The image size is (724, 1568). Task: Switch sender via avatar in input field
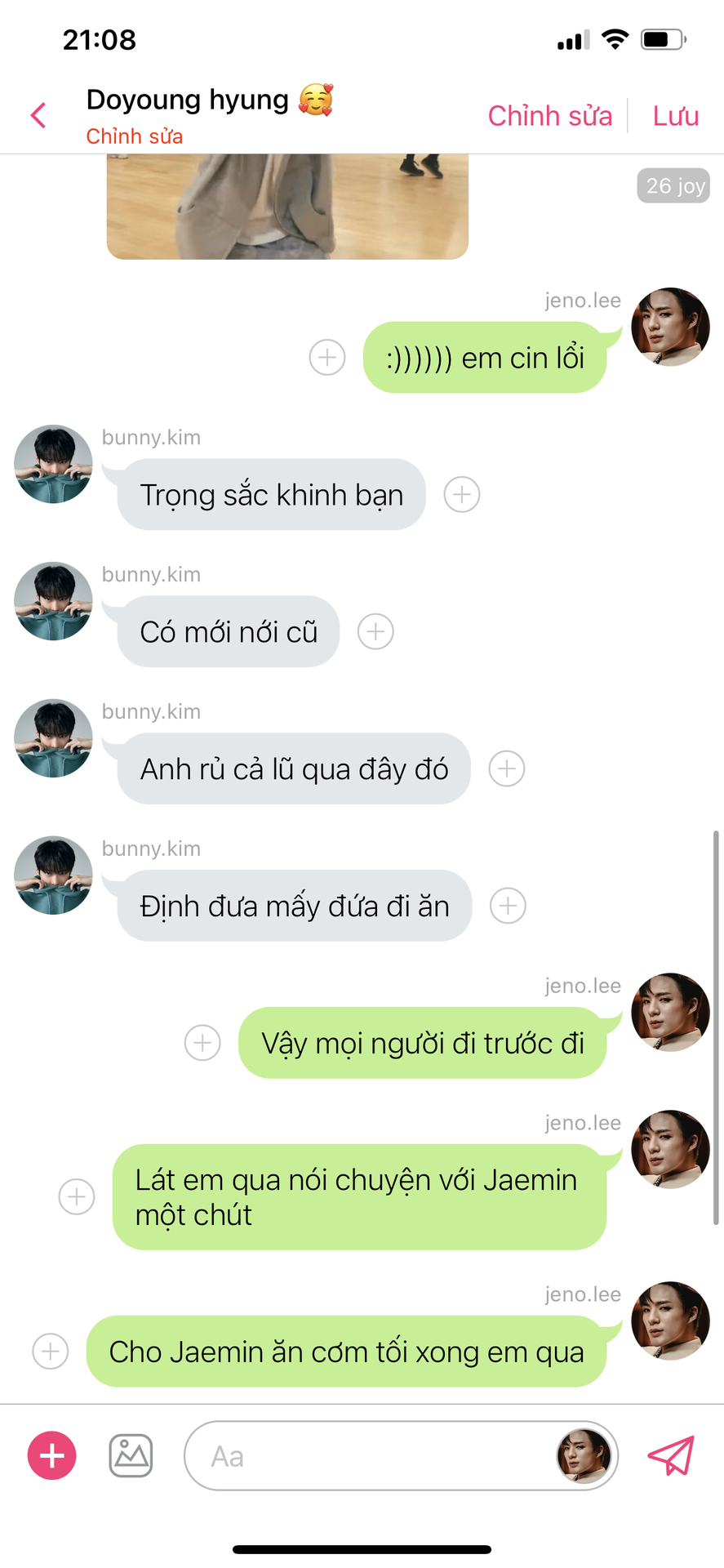click(x=584, y=1456)
